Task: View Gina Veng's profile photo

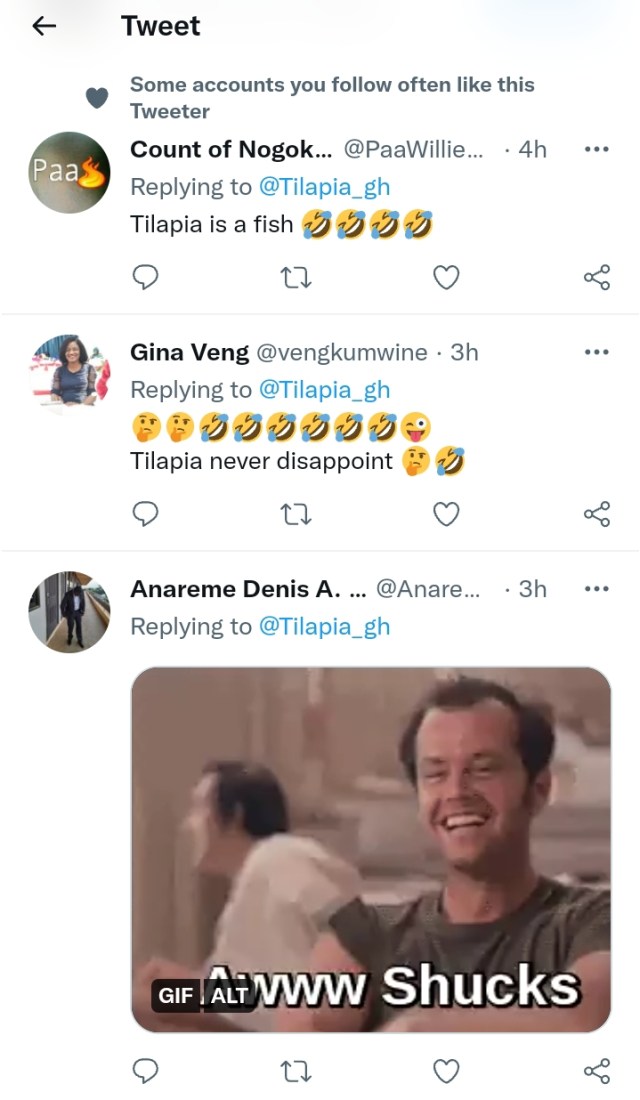Action: coord(68,372)
